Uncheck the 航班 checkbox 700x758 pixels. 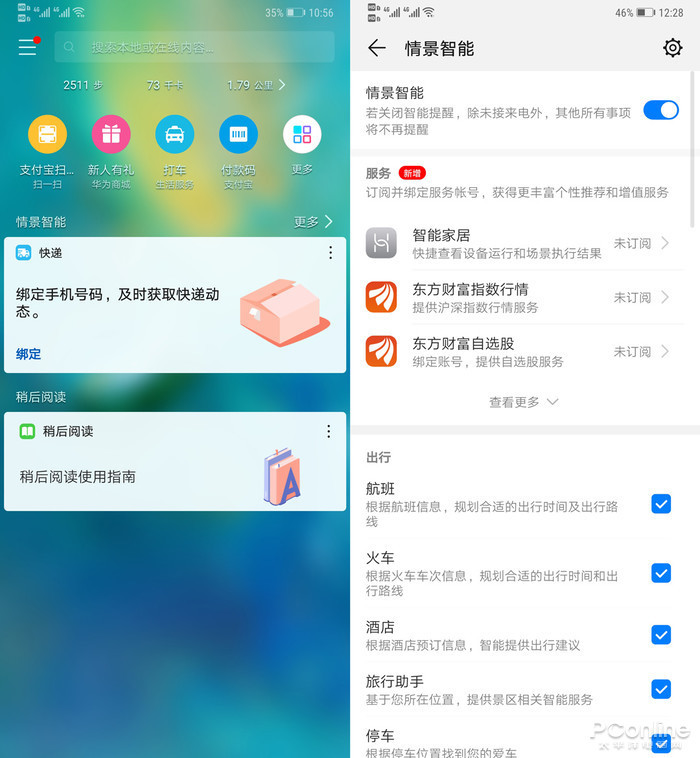coord(661,504)
